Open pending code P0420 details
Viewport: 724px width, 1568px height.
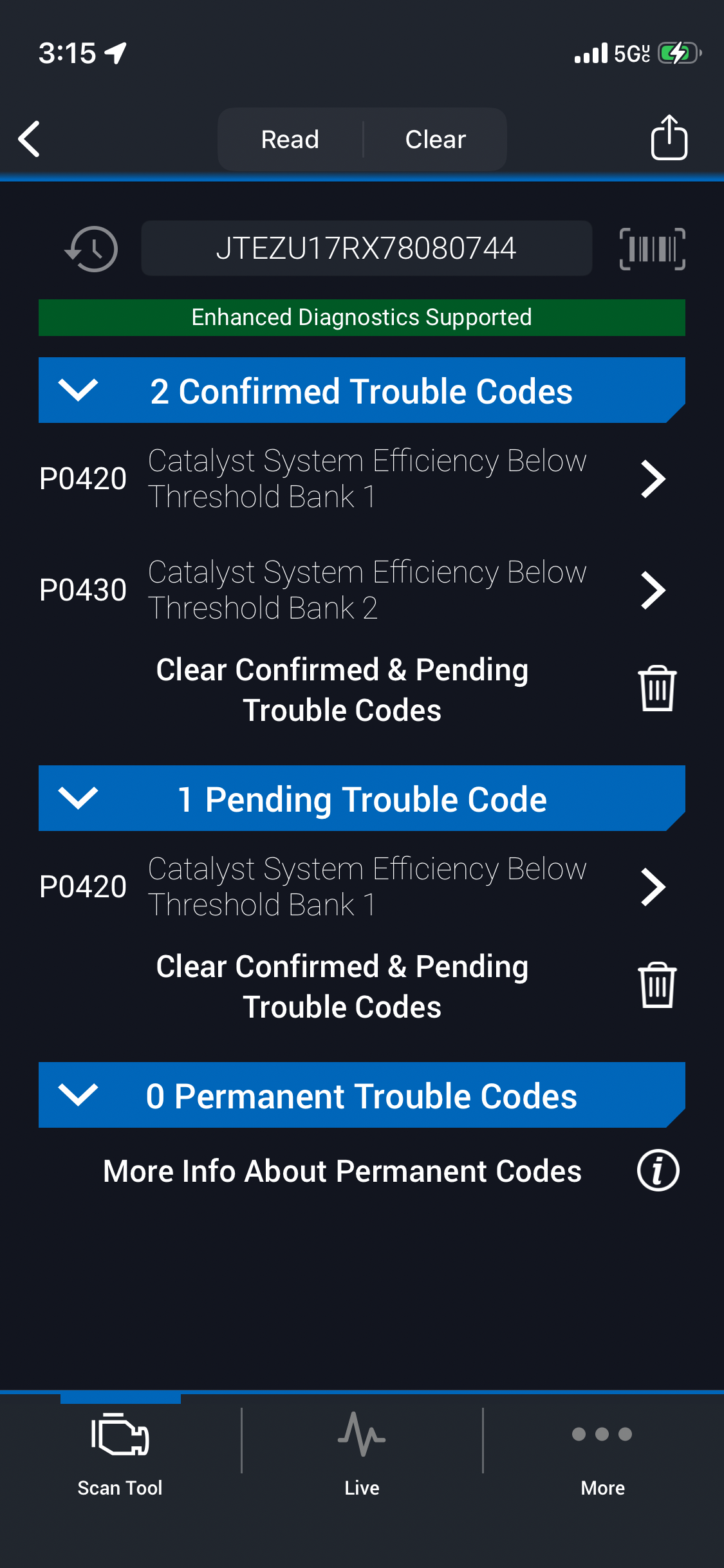tap(653, 887)
